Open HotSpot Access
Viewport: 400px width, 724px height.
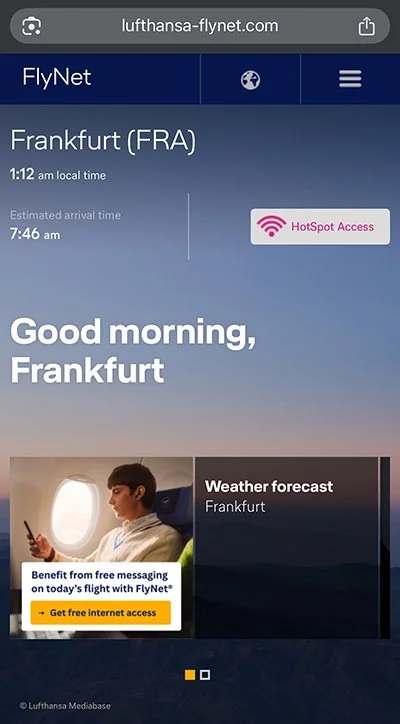click(x=320, y=226)
